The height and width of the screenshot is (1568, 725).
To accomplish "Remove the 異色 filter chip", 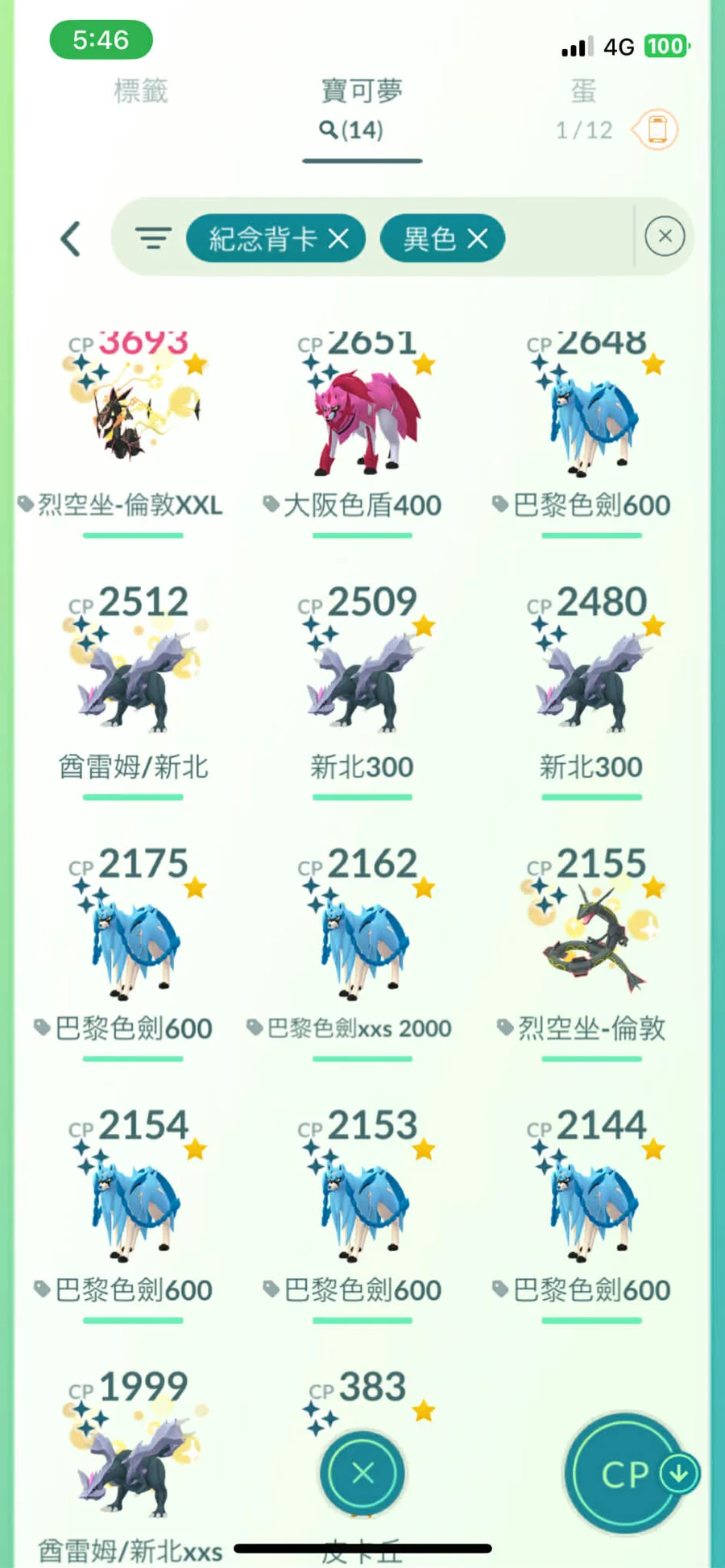I will (x=478, y=238).
